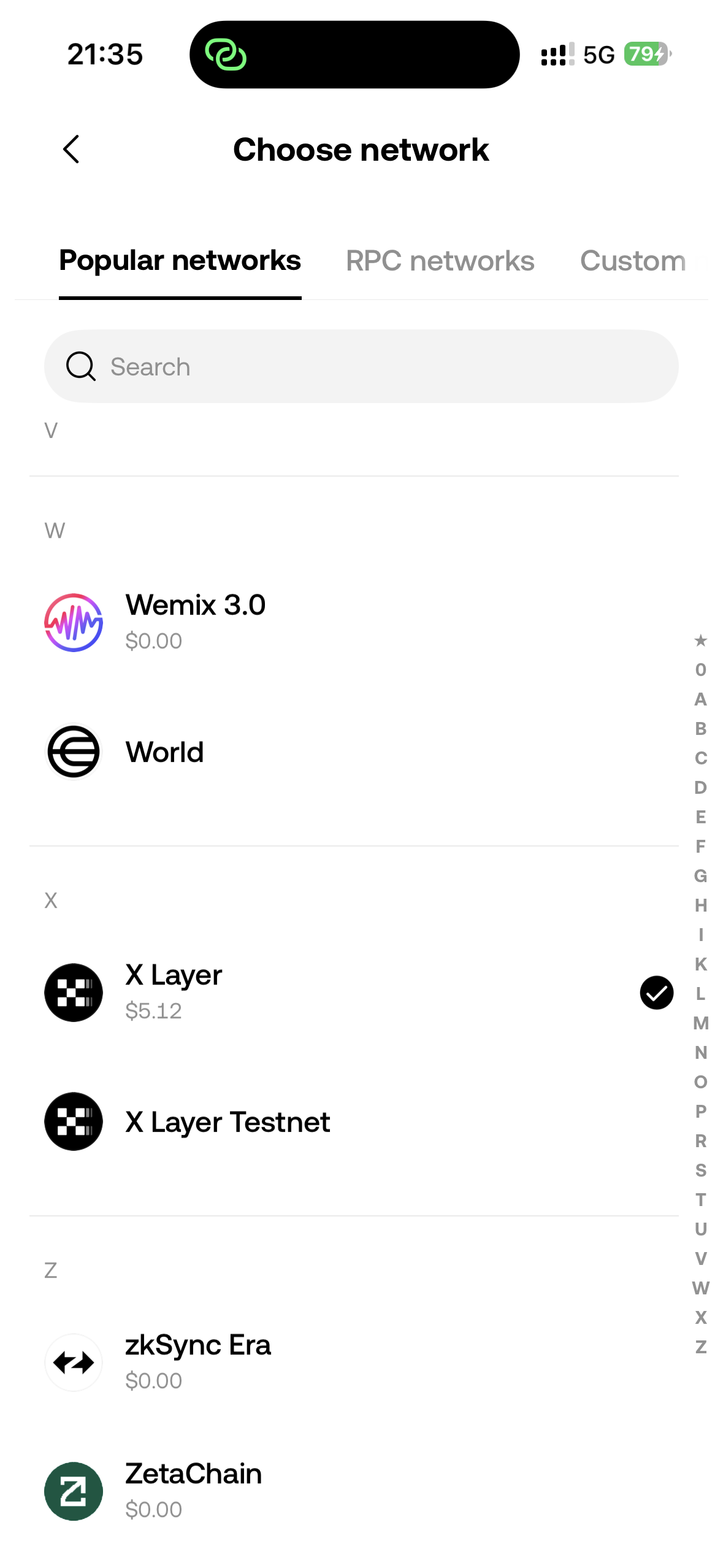Go back from Choose network
Viewport: 723px width, 1568px height.
71,150
